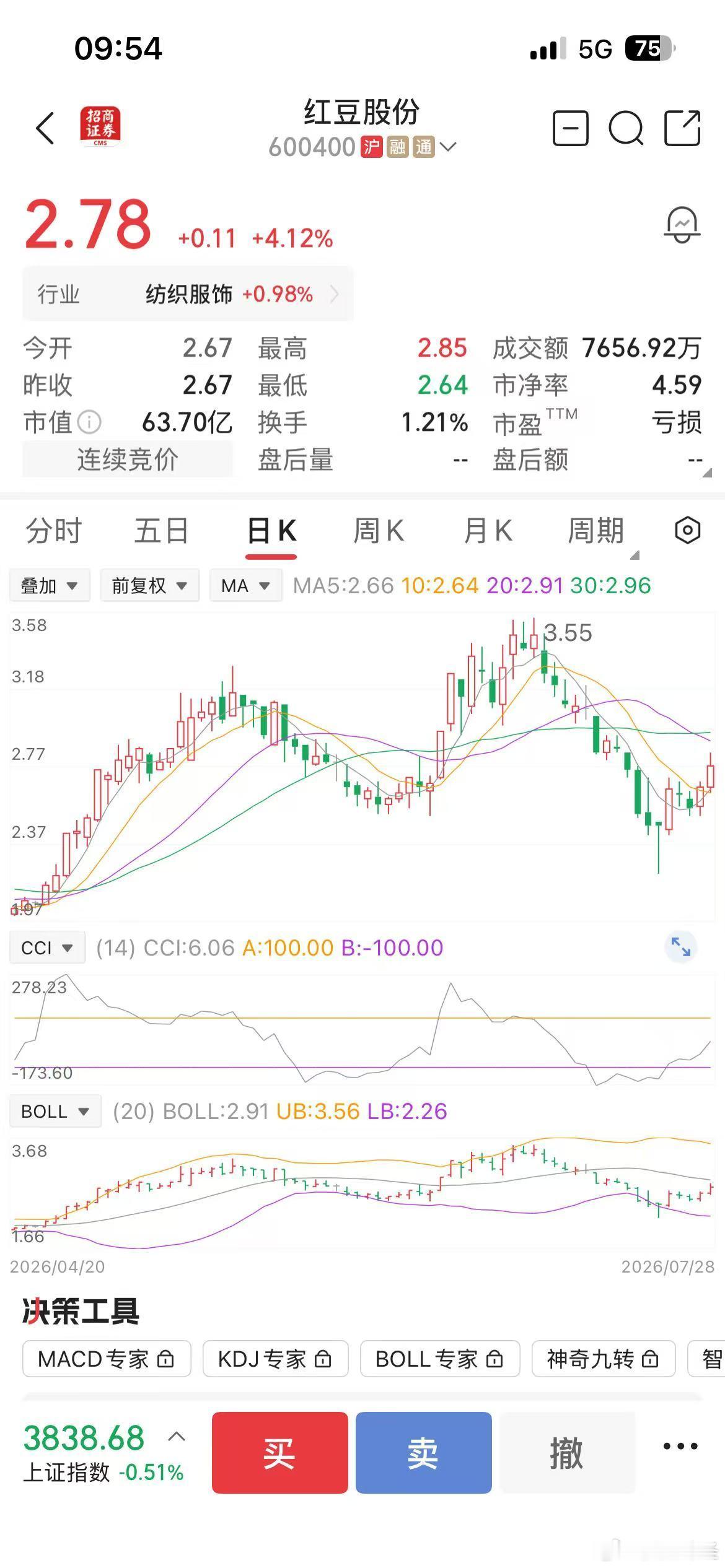Open MACD专家 decision tool

107,1359
